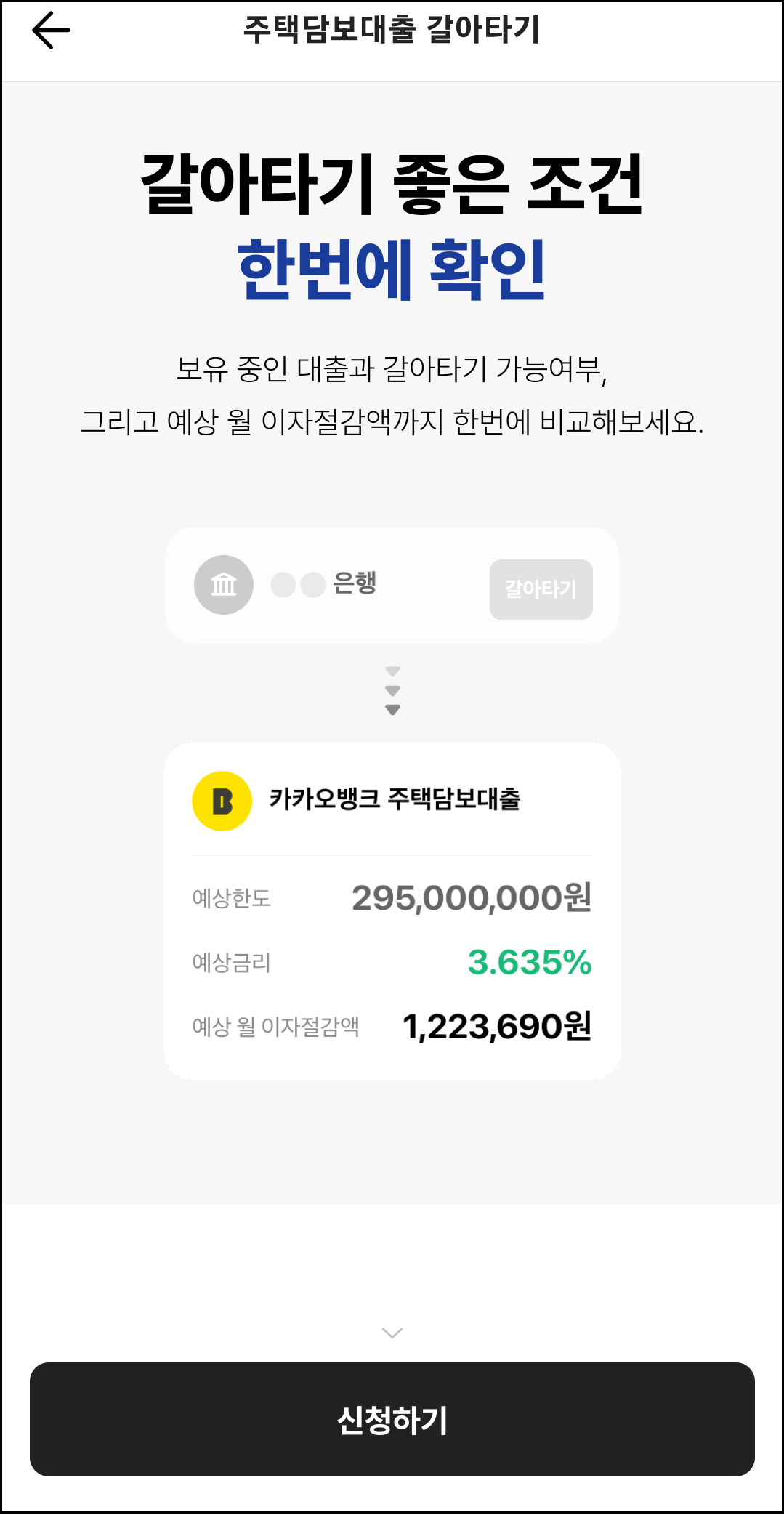784x1515 pixels.
Task: Select the gray bank building icon
Action: click(x=223, y=584)
